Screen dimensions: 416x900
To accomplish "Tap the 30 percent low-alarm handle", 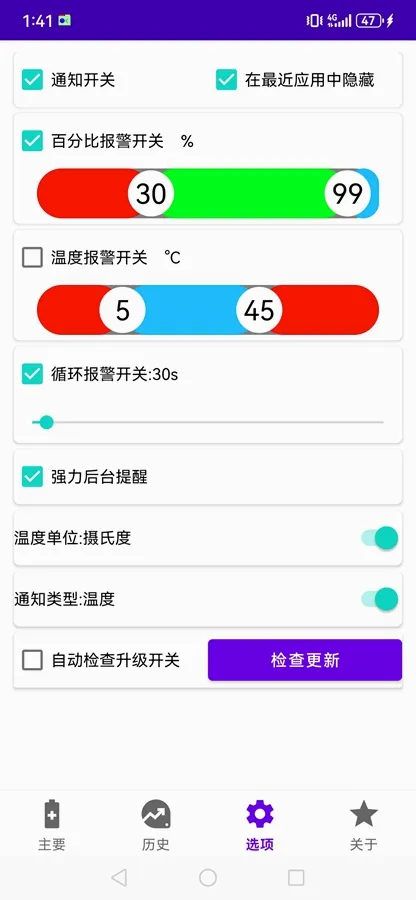I will [x=151, y=193].
